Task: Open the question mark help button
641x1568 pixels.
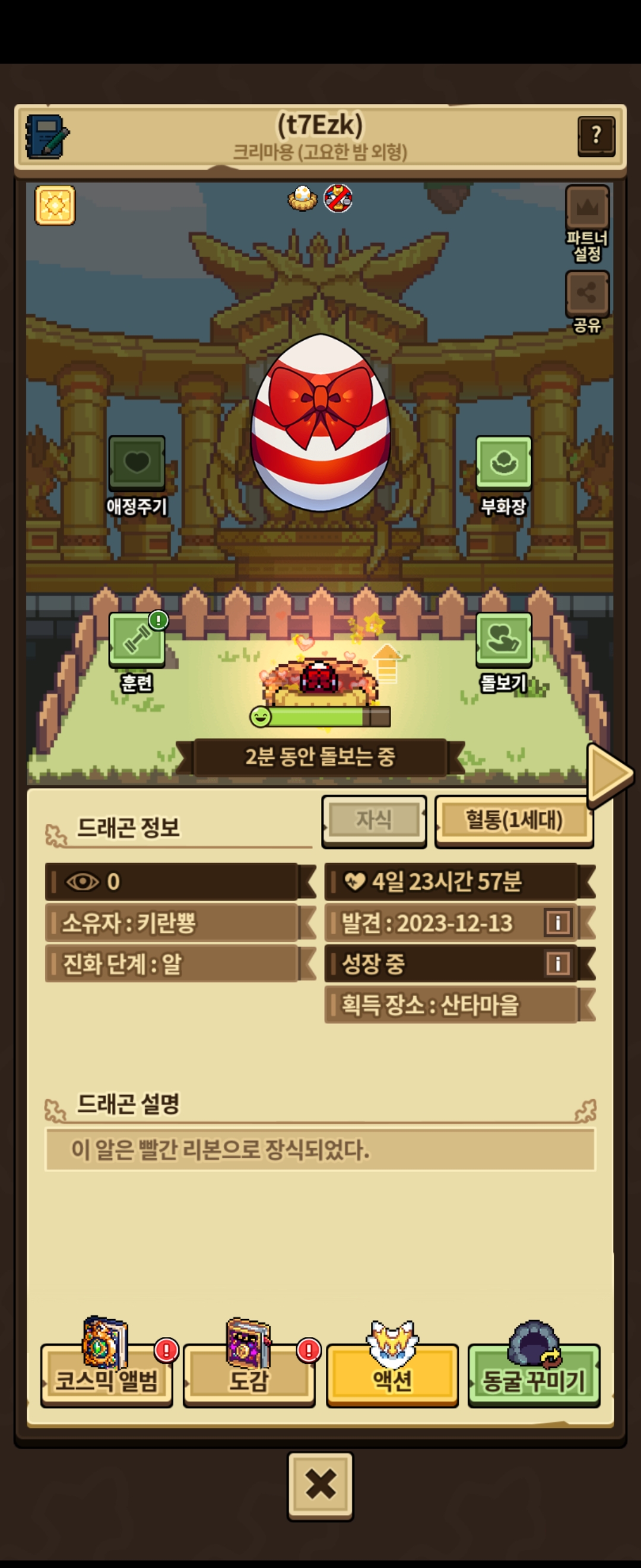Action: click(x=596, y=136)
